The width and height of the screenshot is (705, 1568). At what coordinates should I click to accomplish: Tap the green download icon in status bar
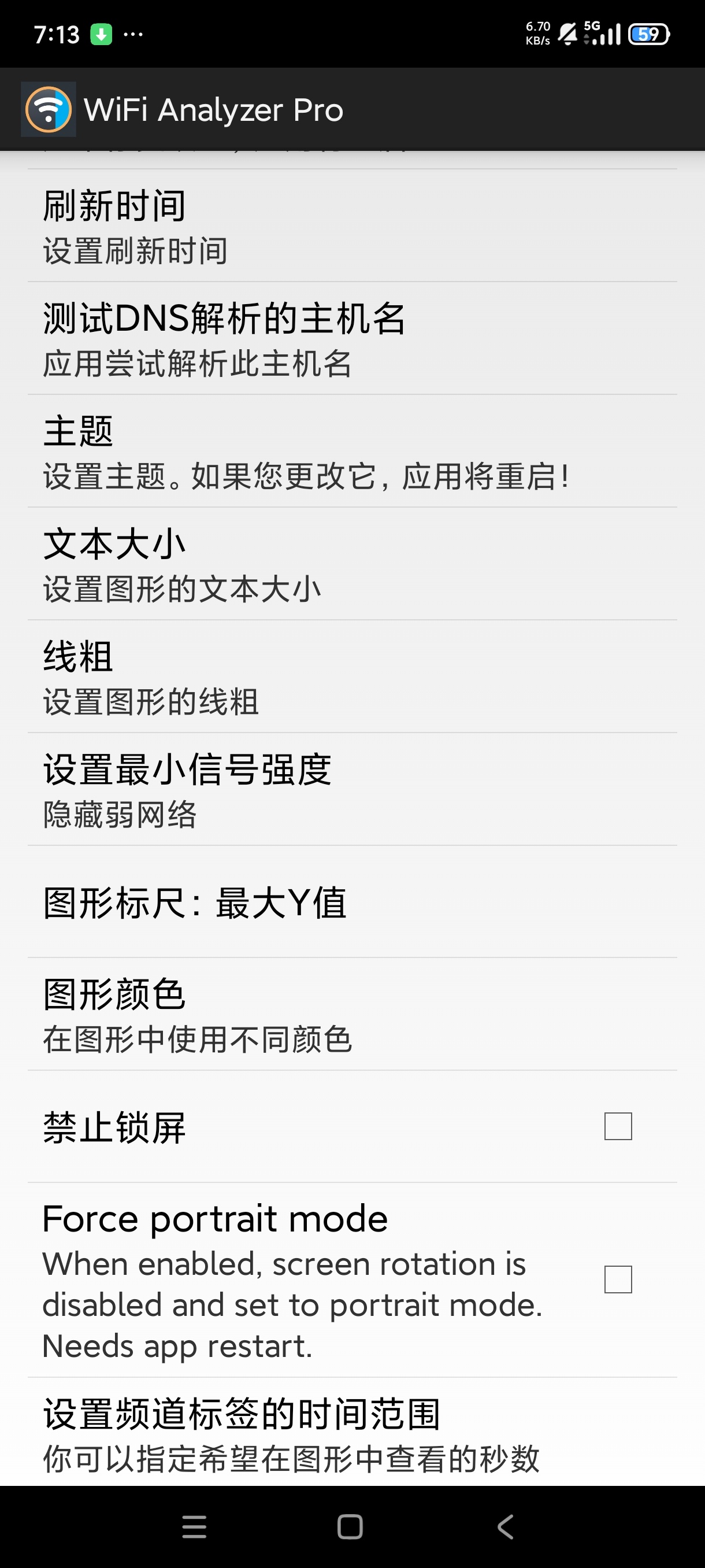coord(101,35)
